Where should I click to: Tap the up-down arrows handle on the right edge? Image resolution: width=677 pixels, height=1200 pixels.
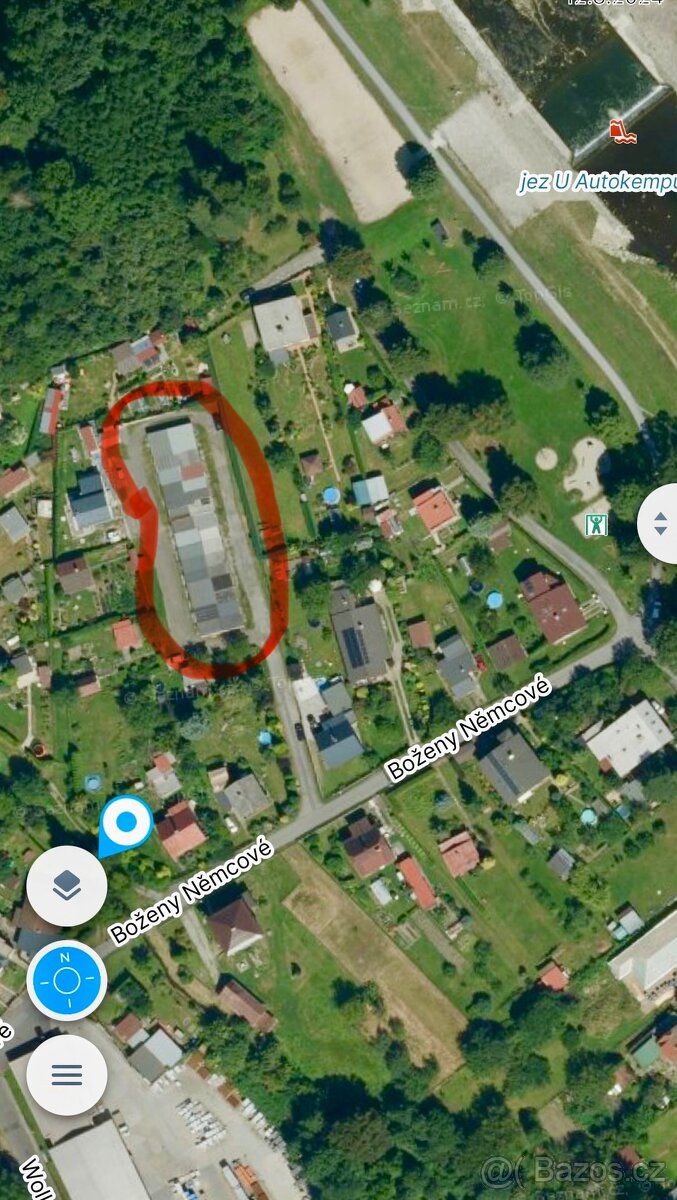tap(659, 523)
